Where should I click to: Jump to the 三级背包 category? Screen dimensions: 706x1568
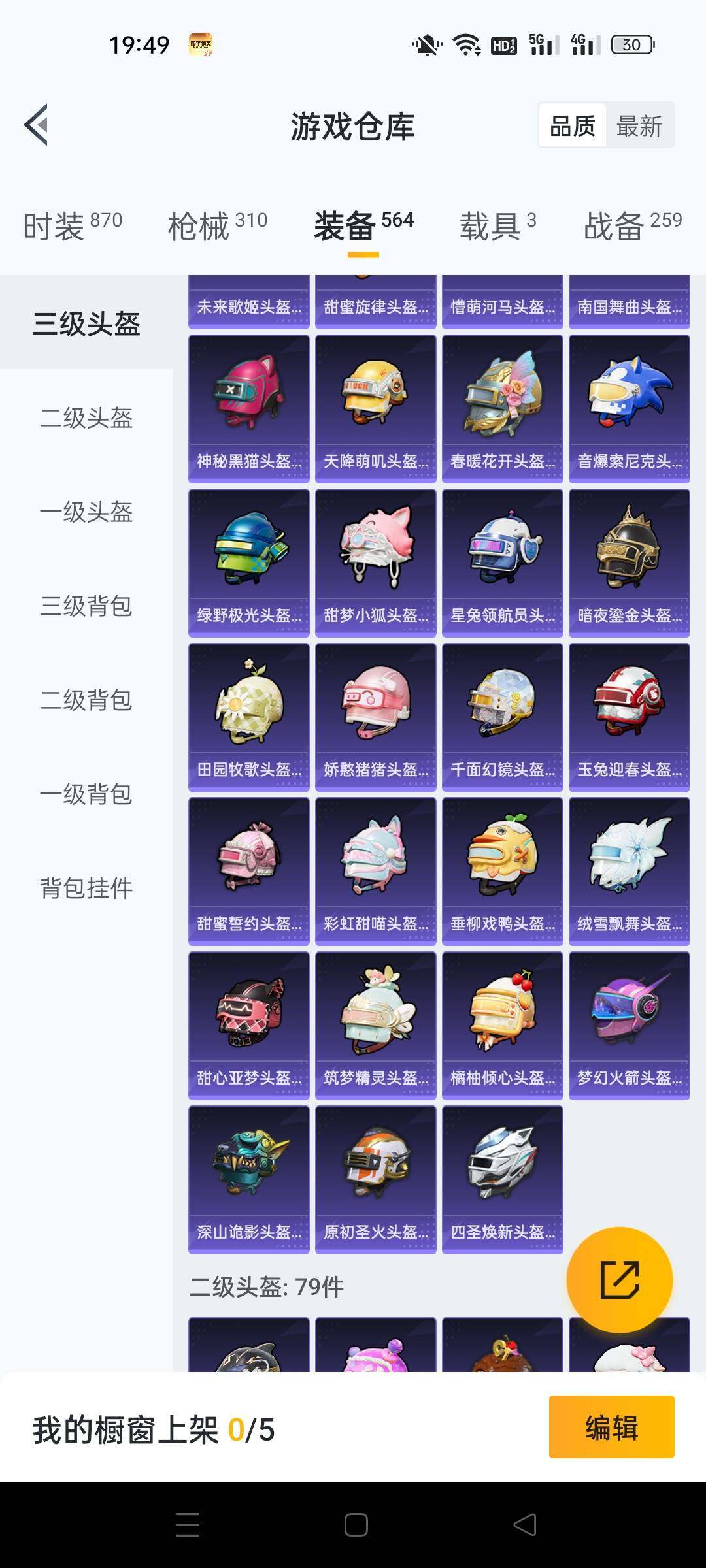pos(86,606)
